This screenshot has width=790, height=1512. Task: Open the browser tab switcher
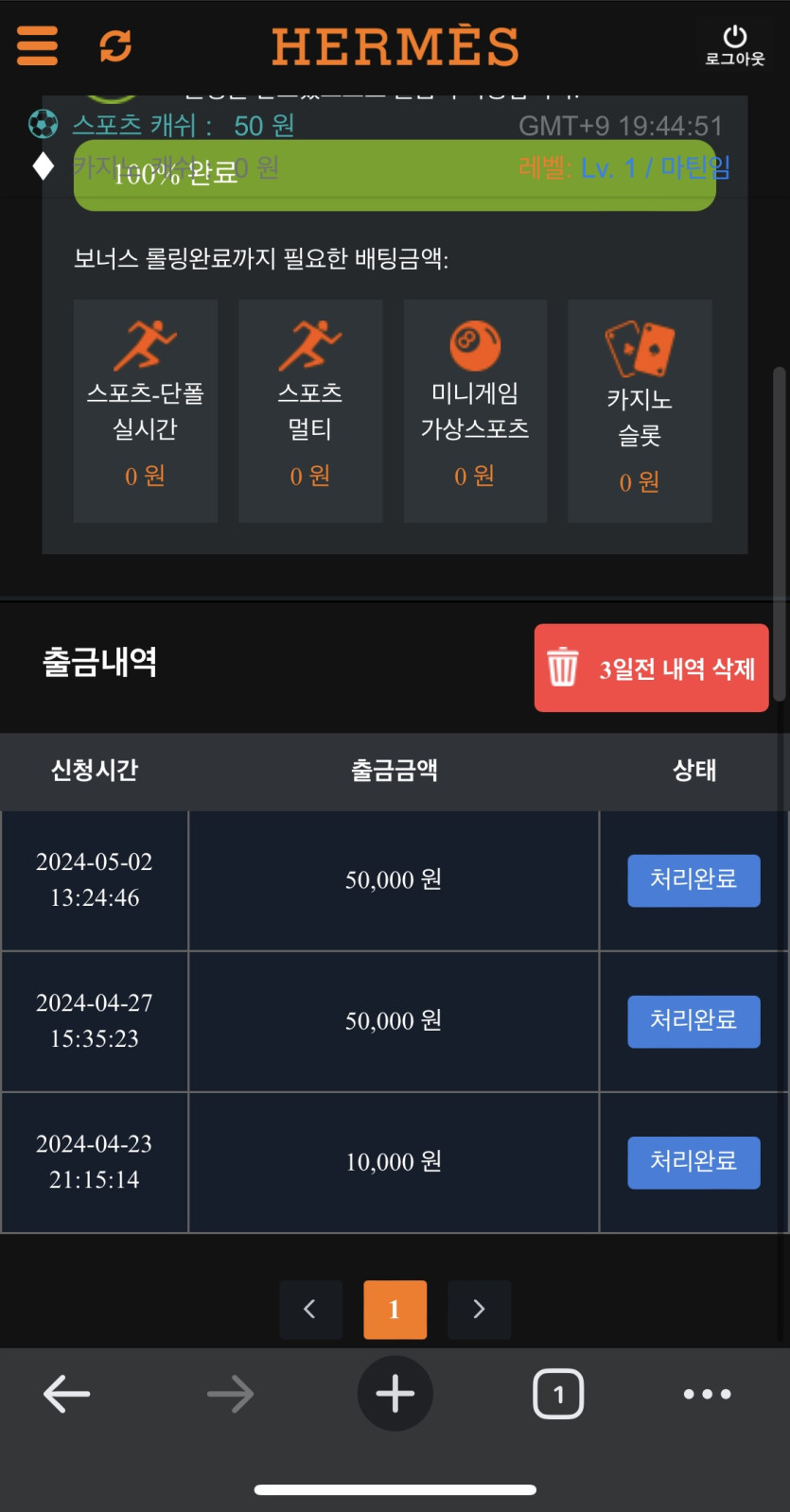click(558, 1394)
